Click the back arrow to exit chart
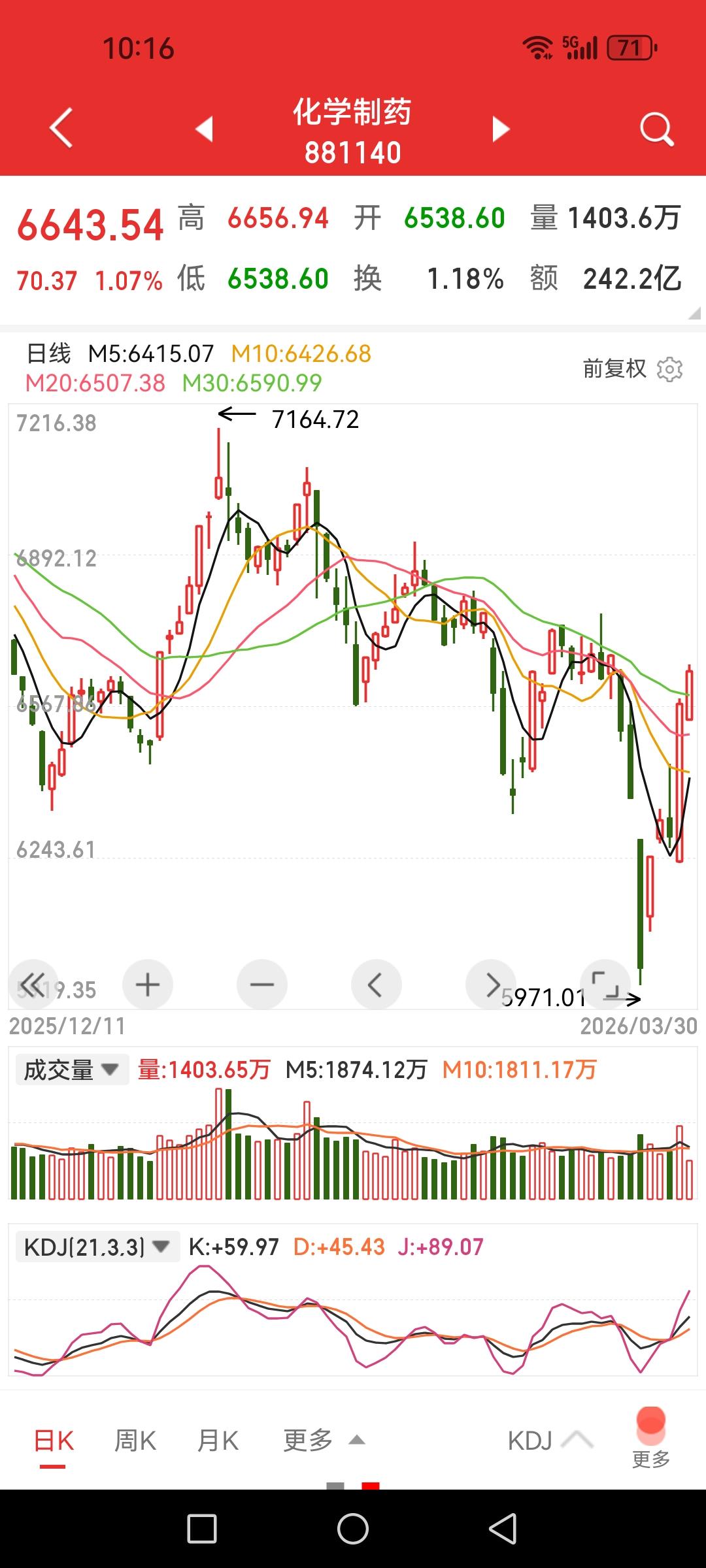706x1568 pixels. (60, 128)
